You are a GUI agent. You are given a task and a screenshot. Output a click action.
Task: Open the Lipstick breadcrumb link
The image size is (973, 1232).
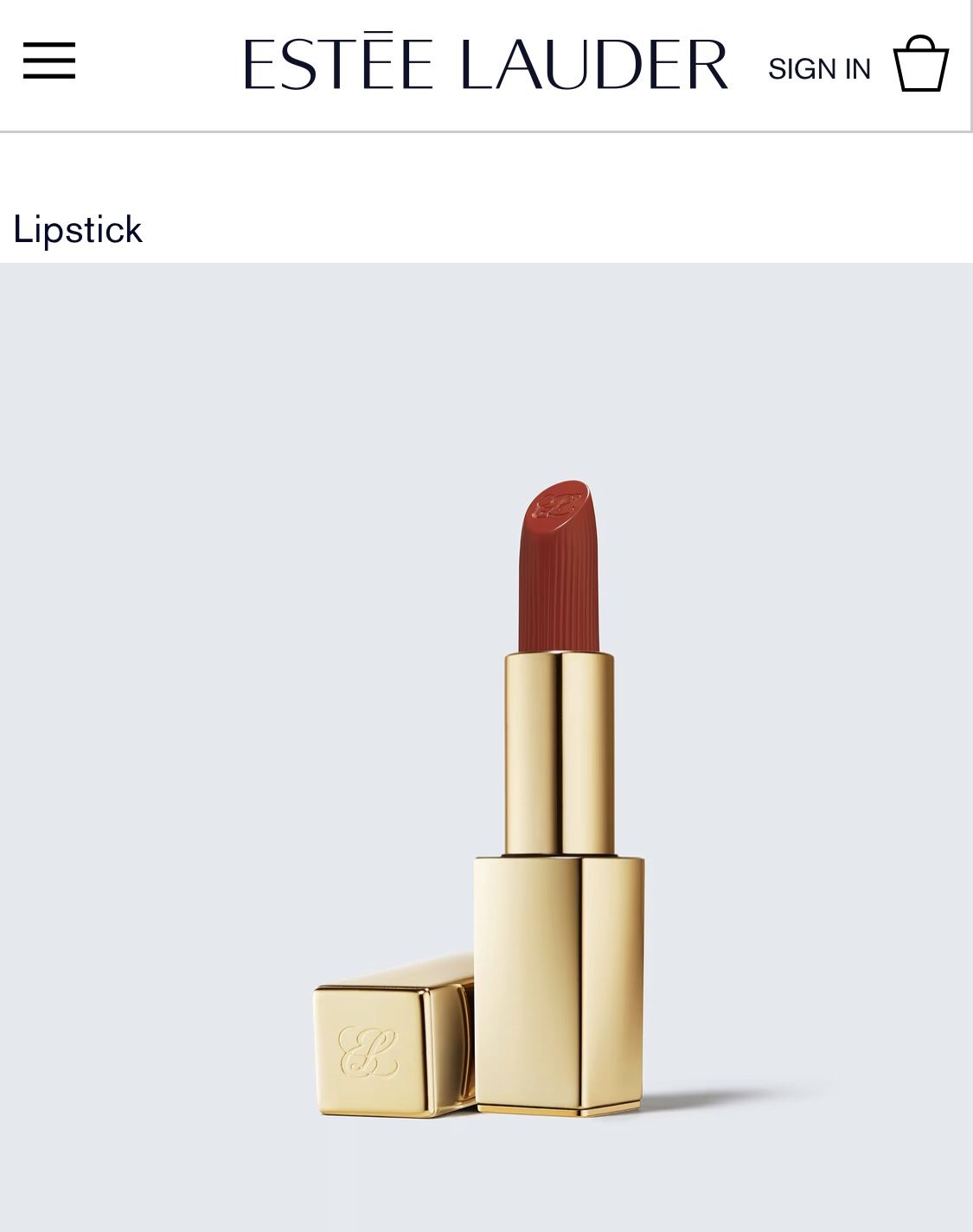tap(78, 229)
